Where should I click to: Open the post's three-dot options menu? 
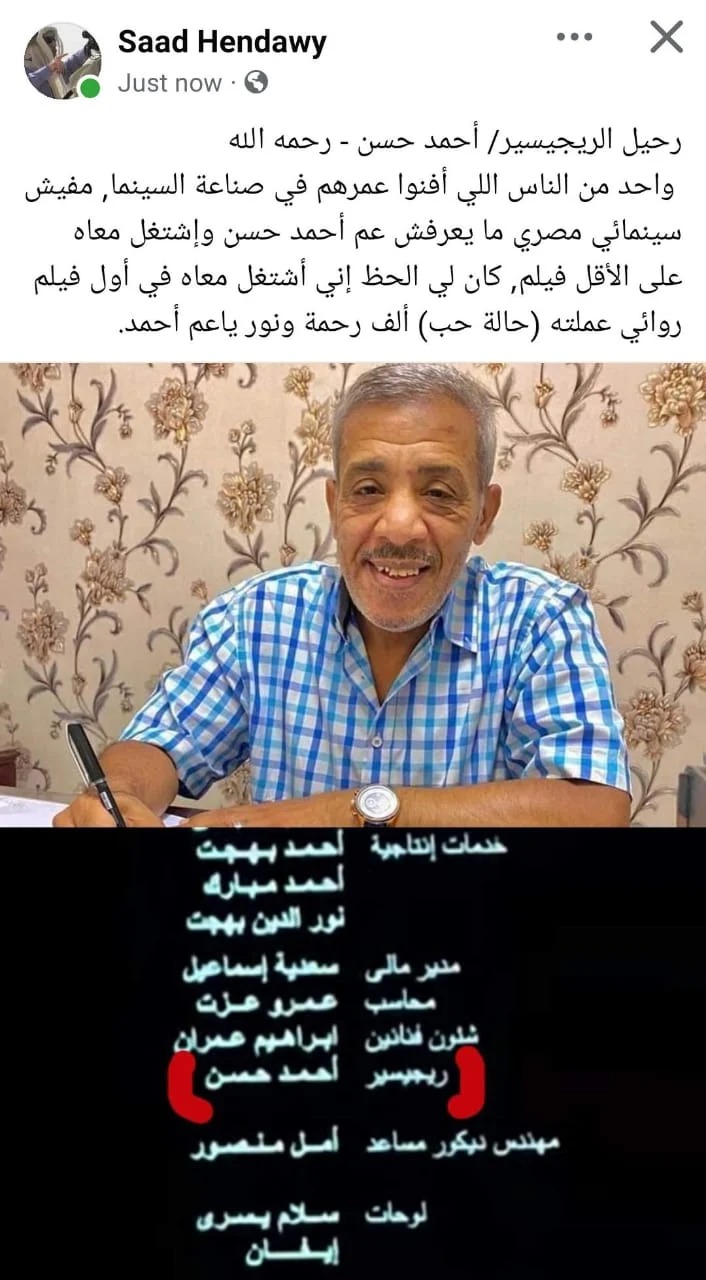pos(574,38)
